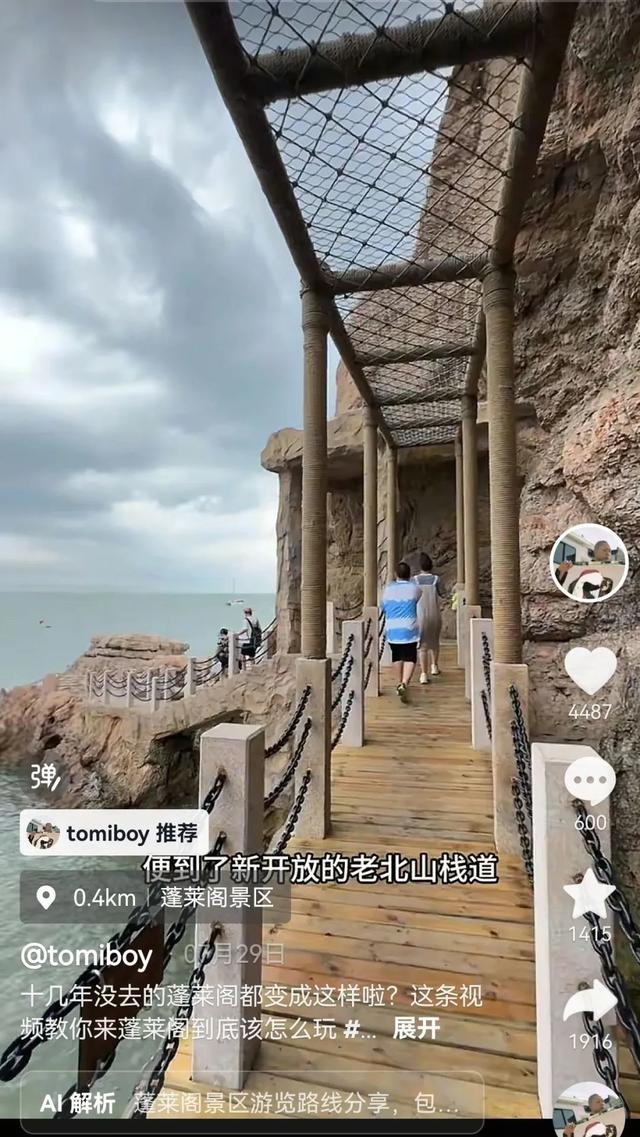Toggle the 弹 bullet comments icon
This screenshot has height=1137, width=640.
44,777
